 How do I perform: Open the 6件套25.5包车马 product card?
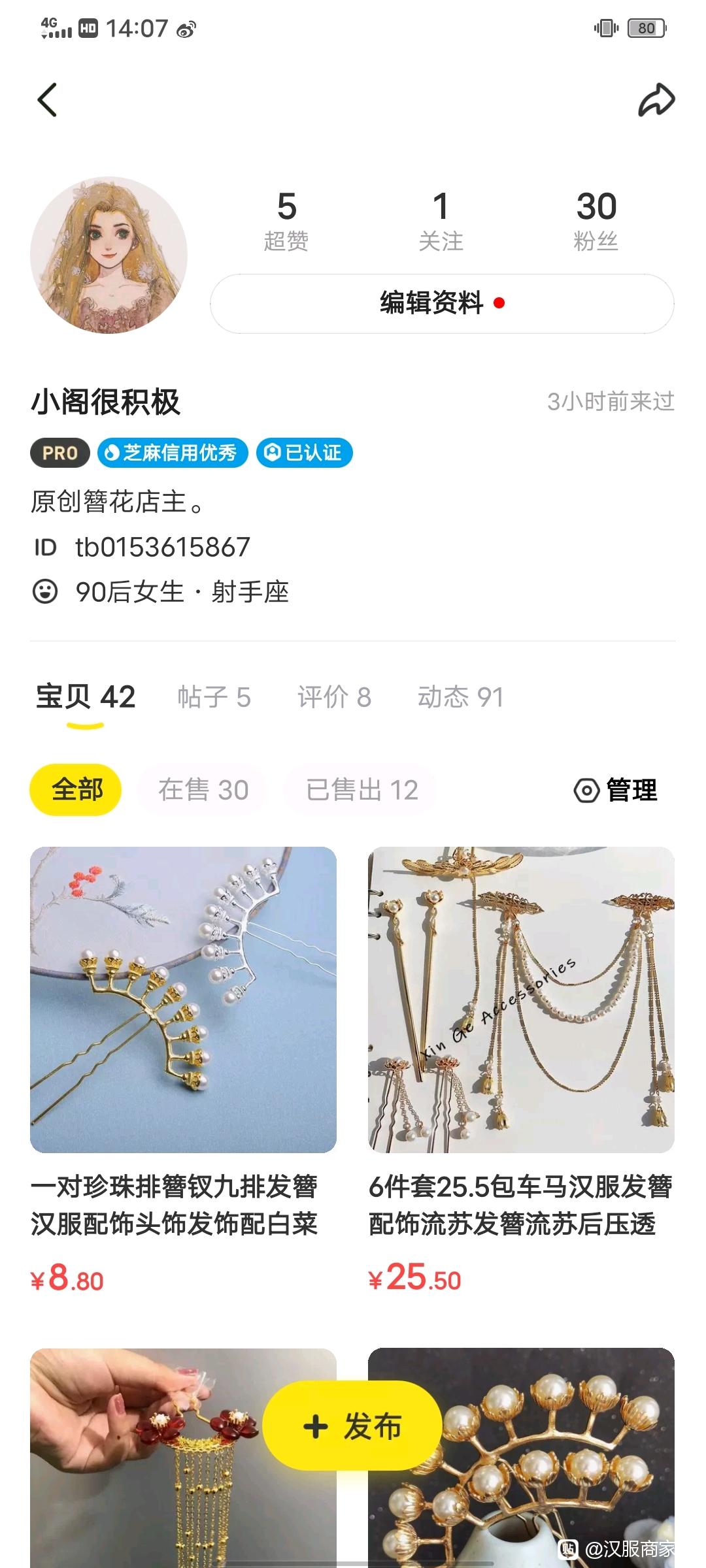point(521,1071)
